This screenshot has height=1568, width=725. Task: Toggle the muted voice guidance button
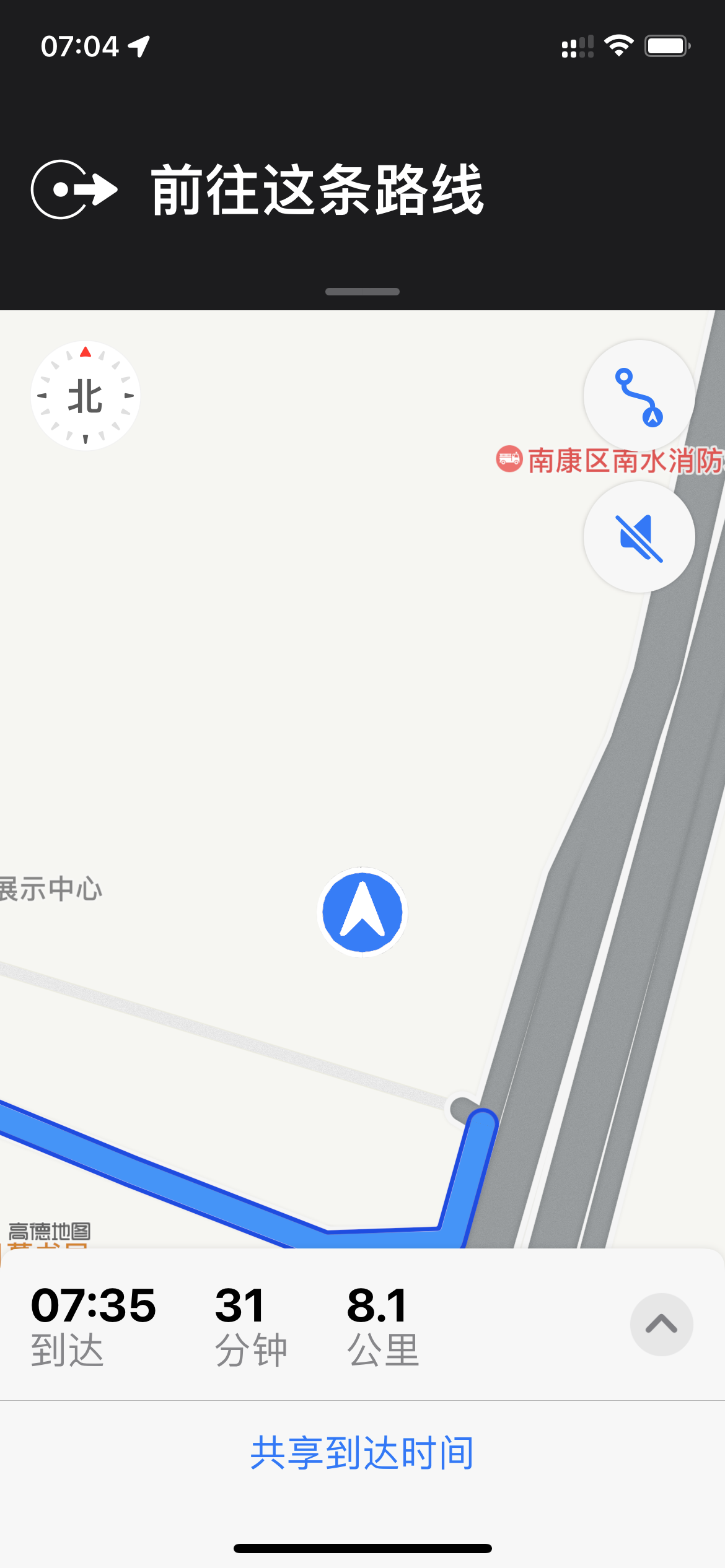pos(639,537)
